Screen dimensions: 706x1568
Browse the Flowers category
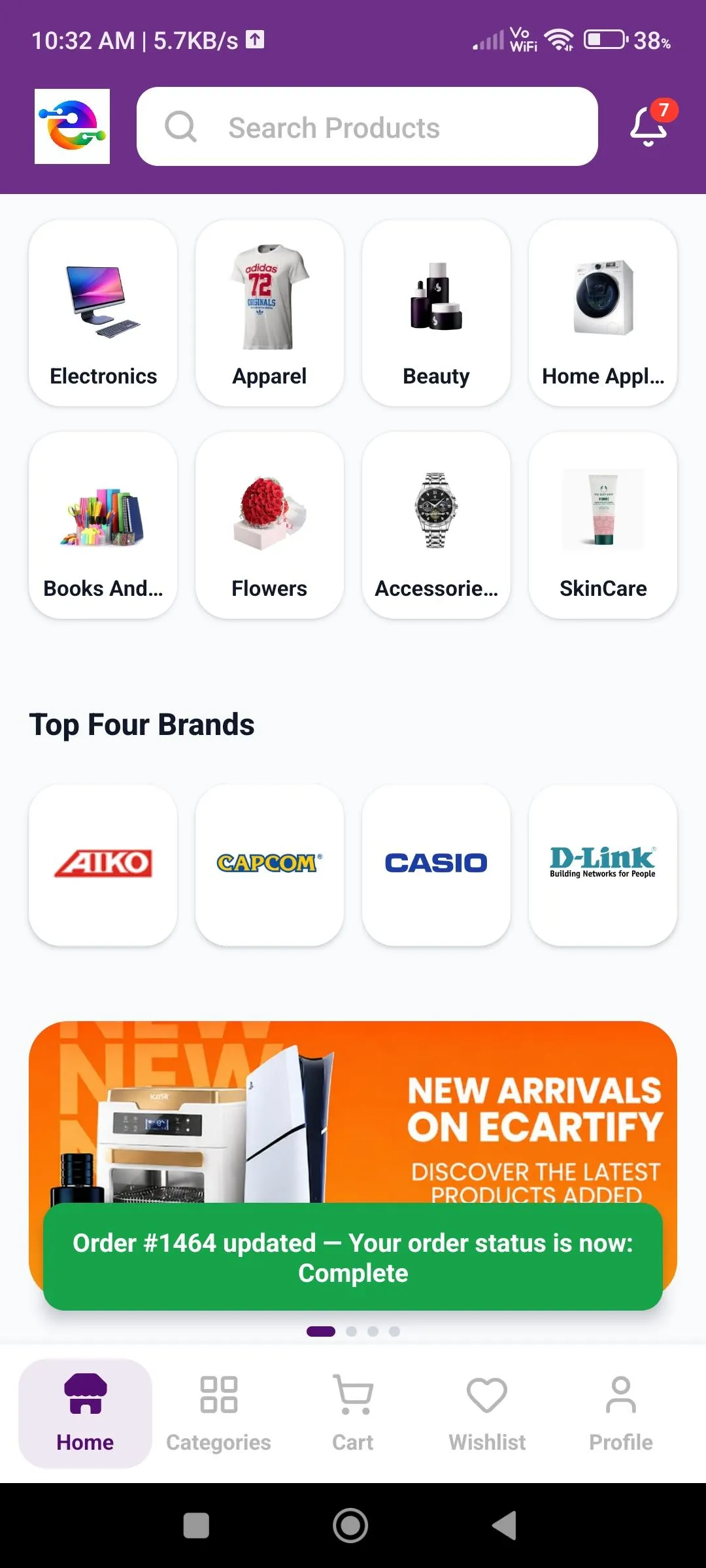click(269, 525)
